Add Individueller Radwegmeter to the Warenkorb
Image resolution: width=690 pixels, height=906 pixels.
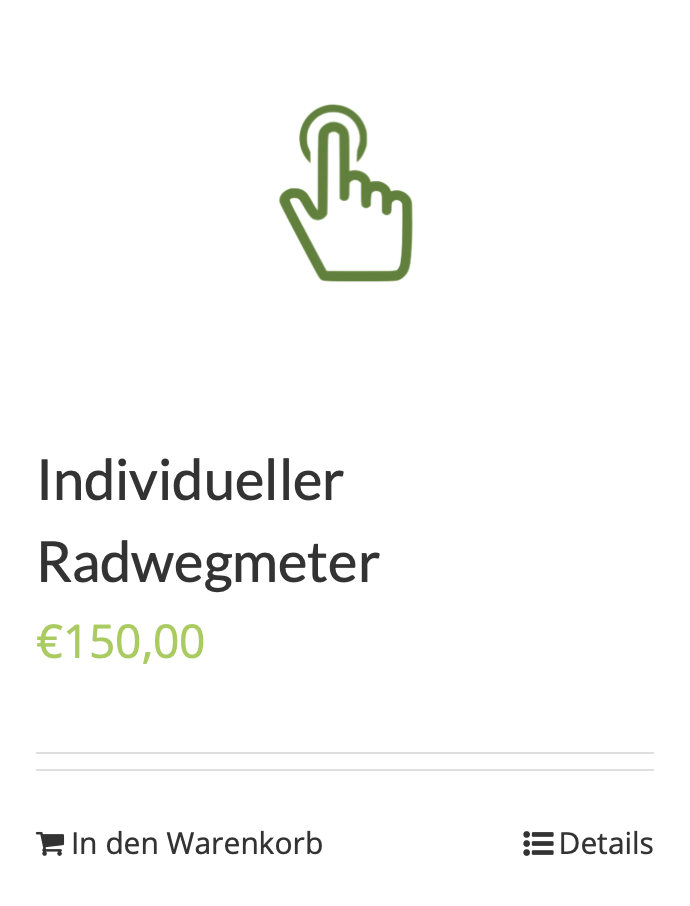coord(180,844)
